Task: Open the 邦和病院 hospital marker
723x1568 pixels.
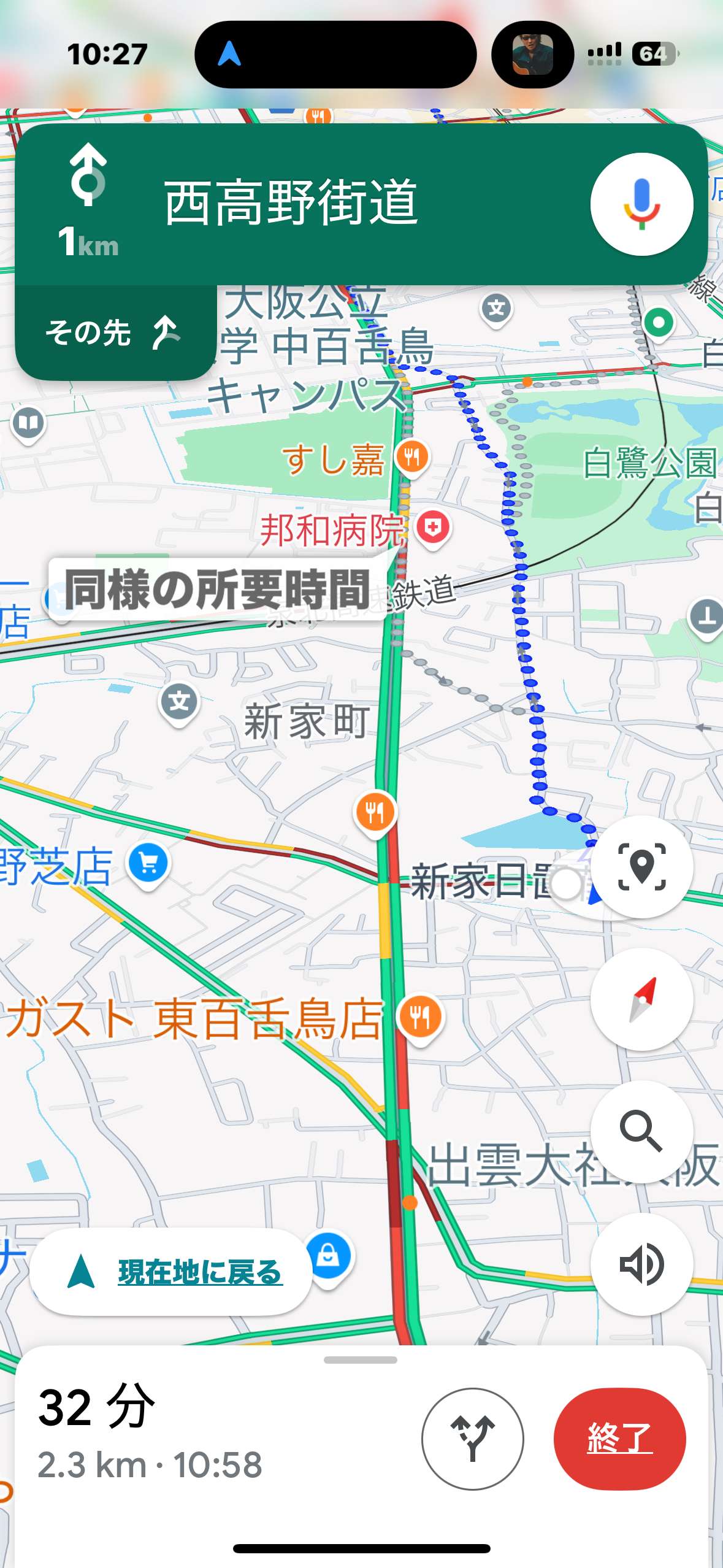Action: click(433, 528)
